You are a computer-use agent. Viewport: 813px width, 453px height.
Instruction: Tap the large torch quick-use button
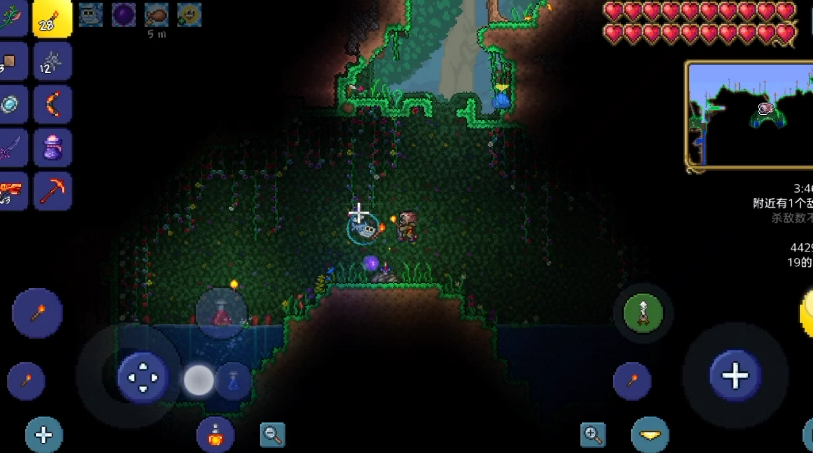click(x=37, y=314)
